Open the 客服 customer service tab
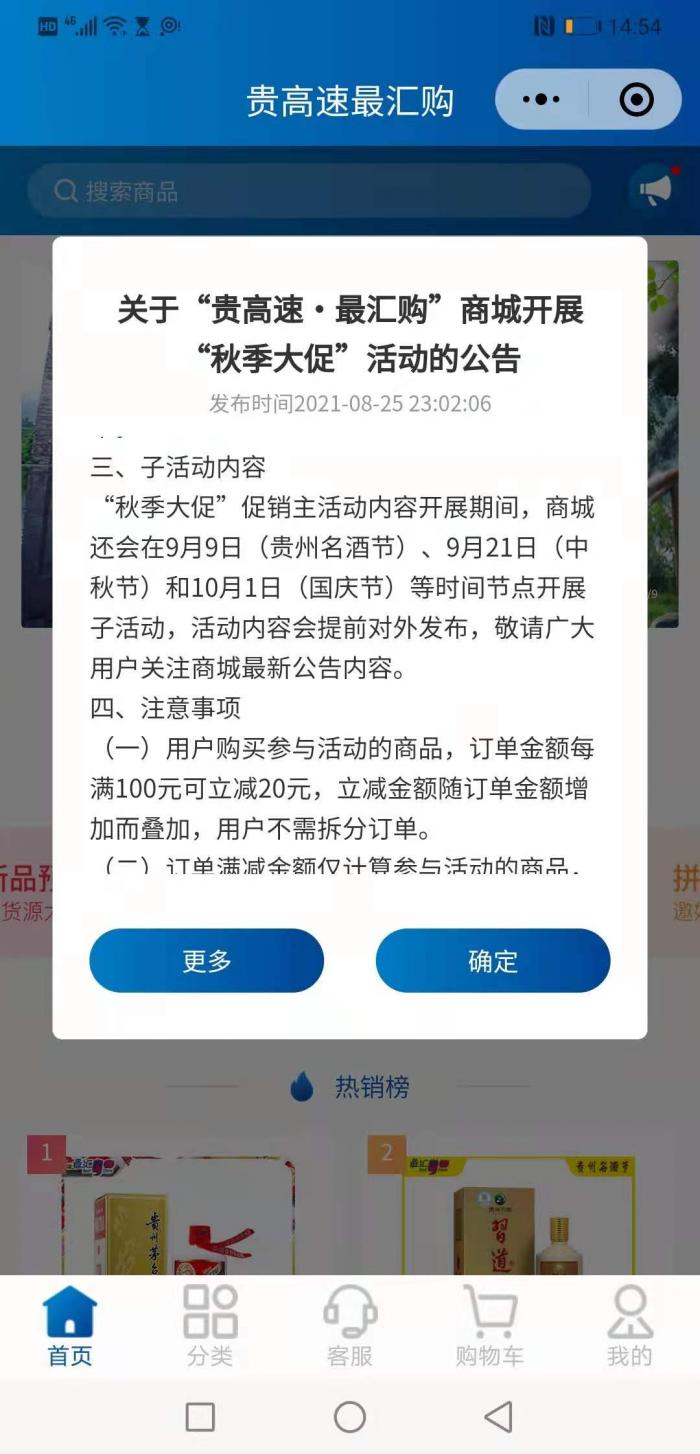The image size is (700, 1454). [350, 1327]
